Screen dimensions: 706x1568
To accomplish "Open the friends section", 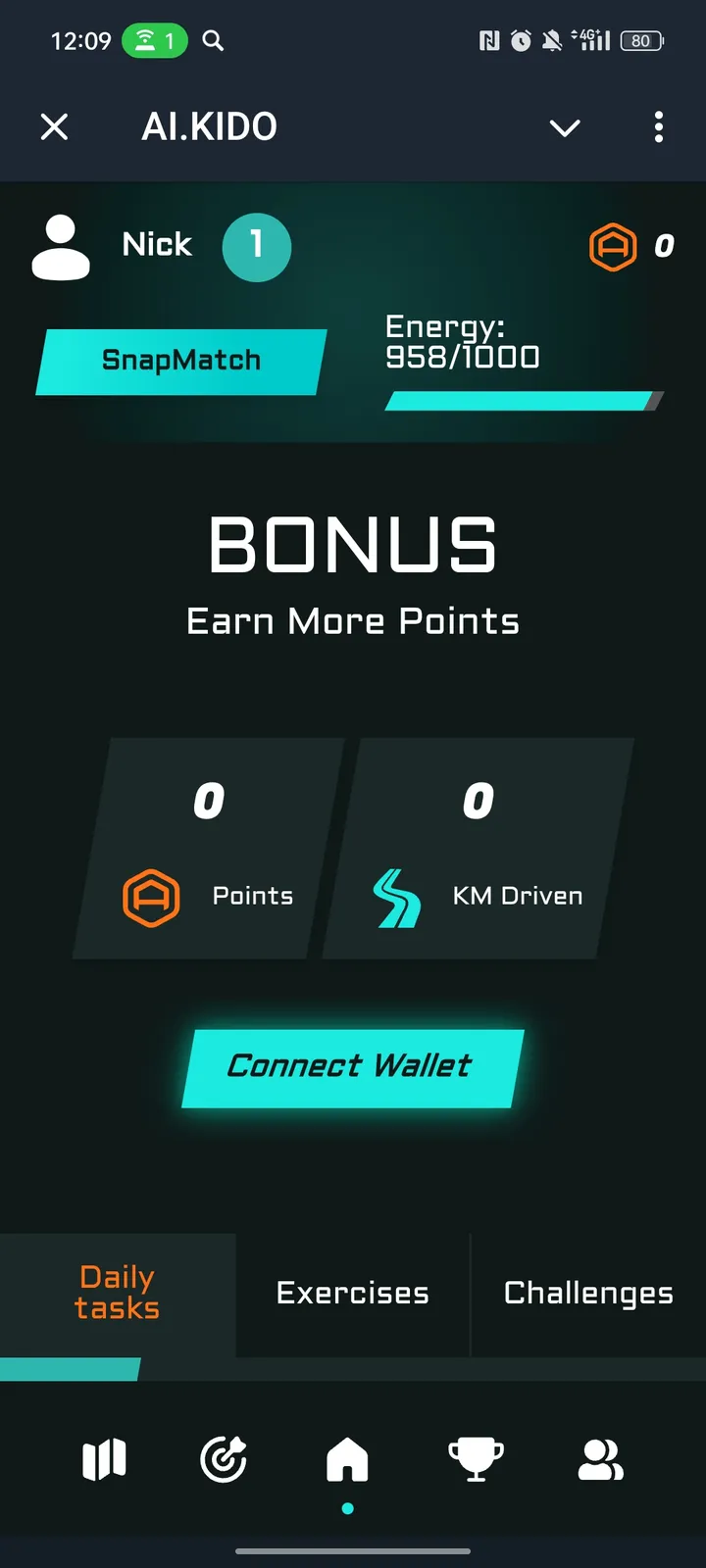I will tap(600, 1459).
